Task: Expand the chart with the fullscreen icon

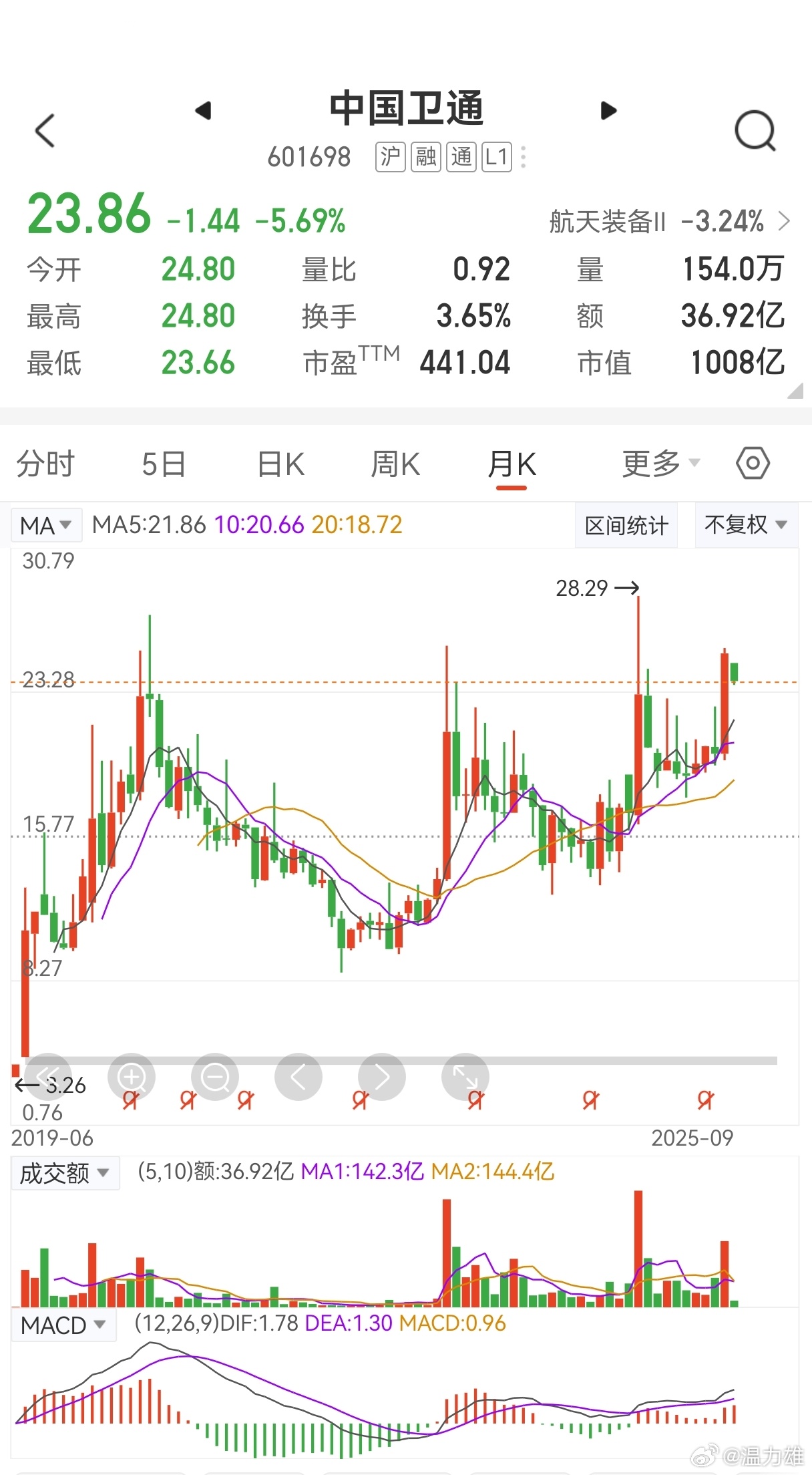Action: click(465, 1076)
